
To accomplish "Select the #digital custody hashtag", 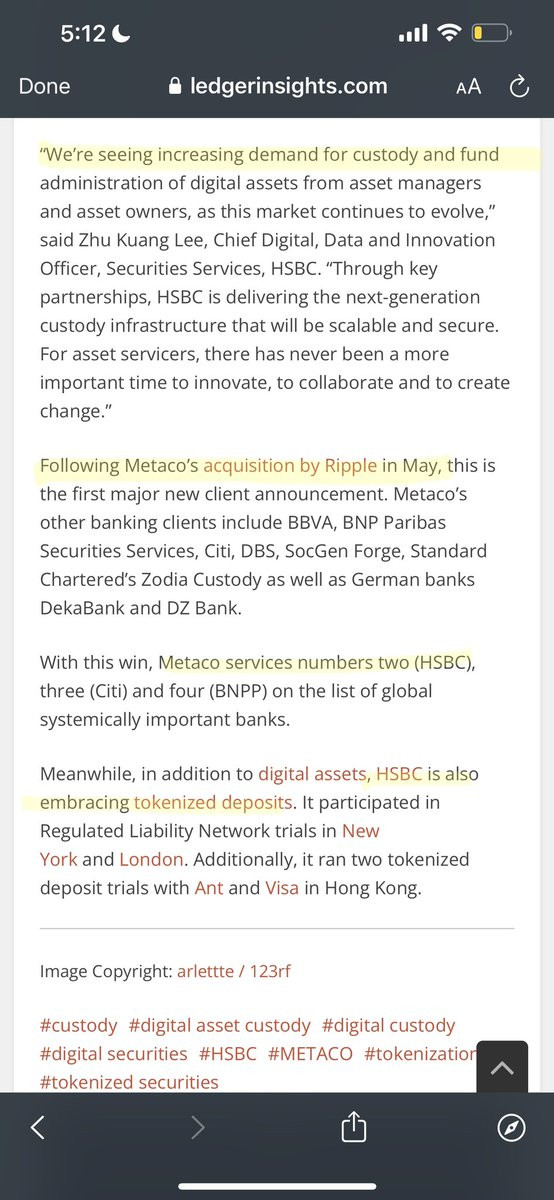I will click(x=388, y=1026).
